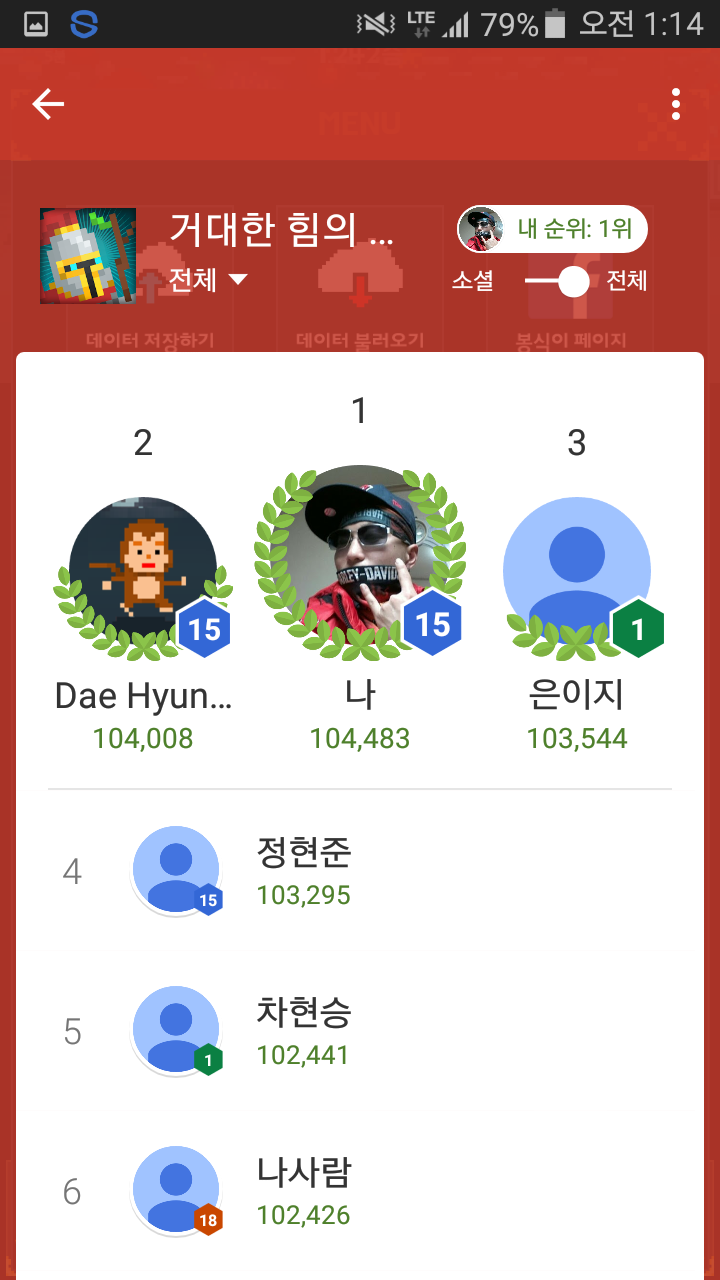
Task: Select the 차현승 leaderboard row
Action: pyautogui.click(x=360, y=1032)
